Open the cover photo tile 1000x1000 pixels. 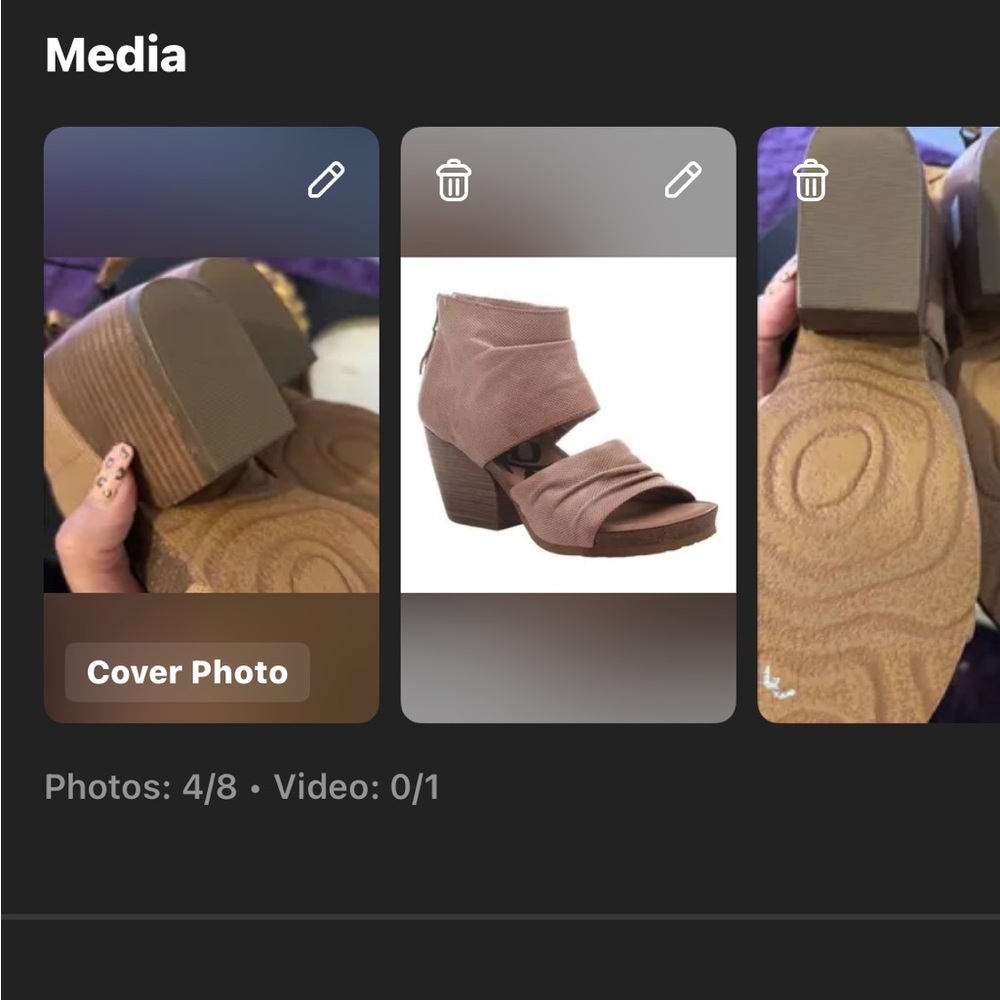211,425
